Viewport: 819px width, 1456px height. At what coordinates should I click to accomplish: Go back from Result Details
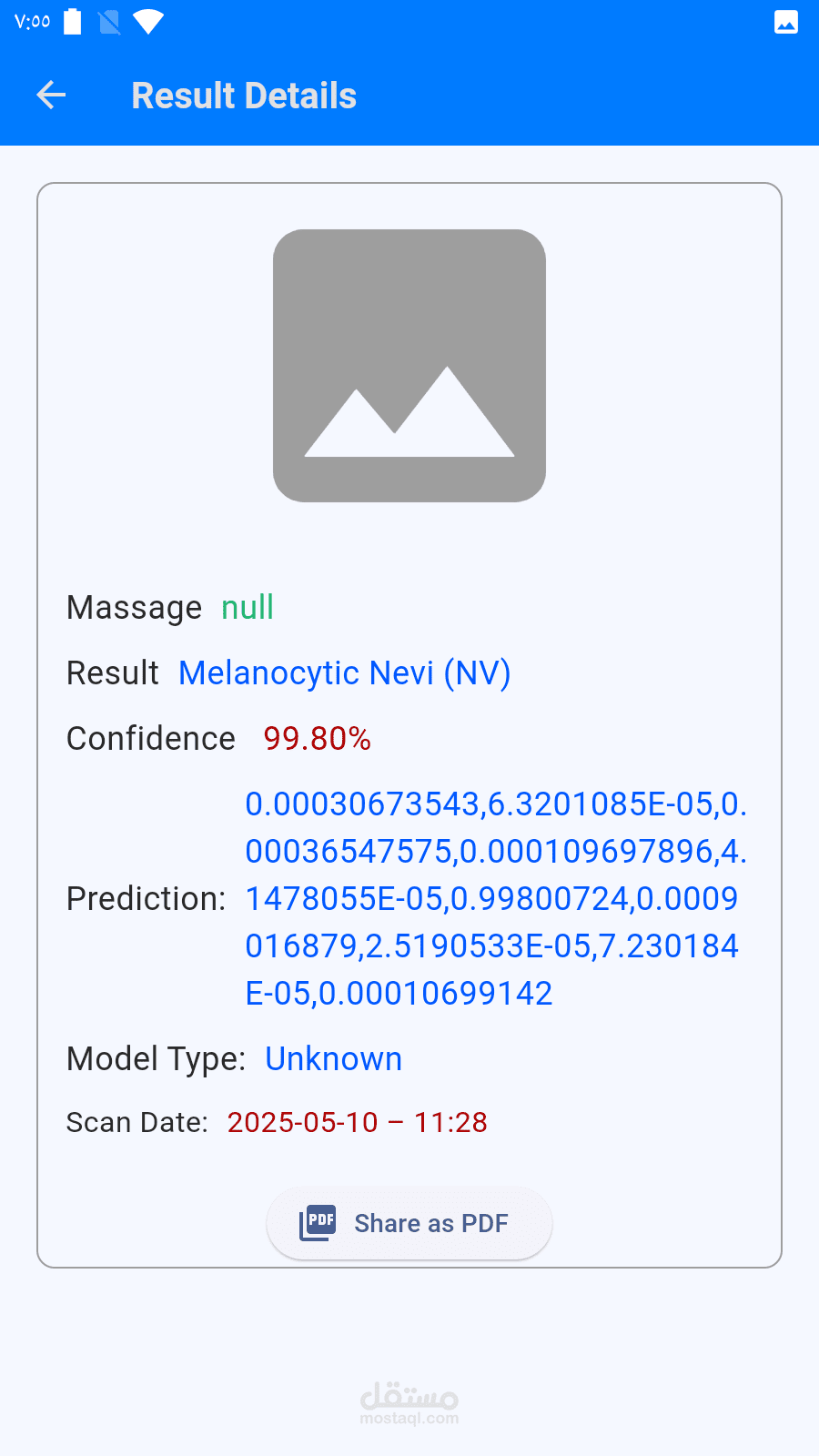pos(52,96)
